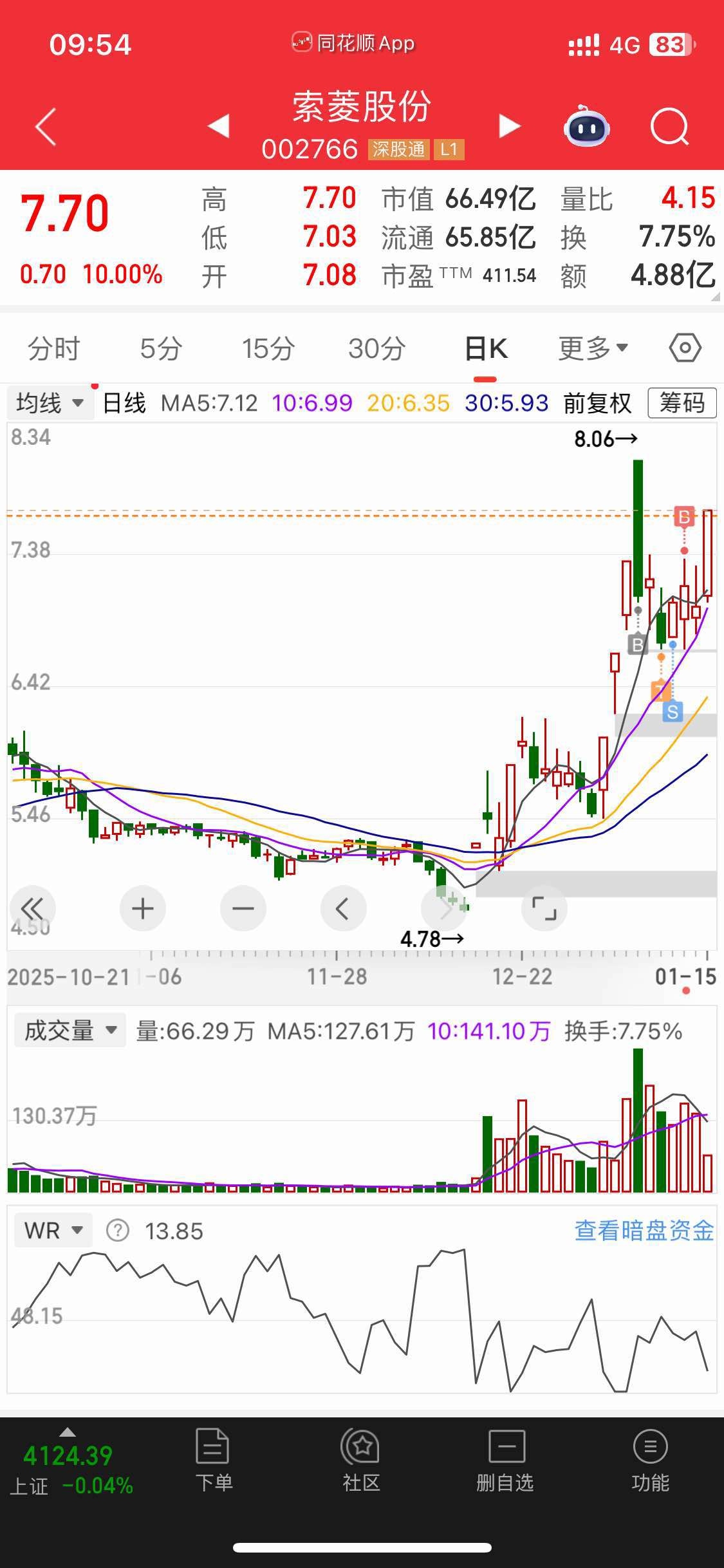Select the 15分 chart period
Image resolution: width=724 pixels, height=1568 pixels.
[x=268, y=349]
